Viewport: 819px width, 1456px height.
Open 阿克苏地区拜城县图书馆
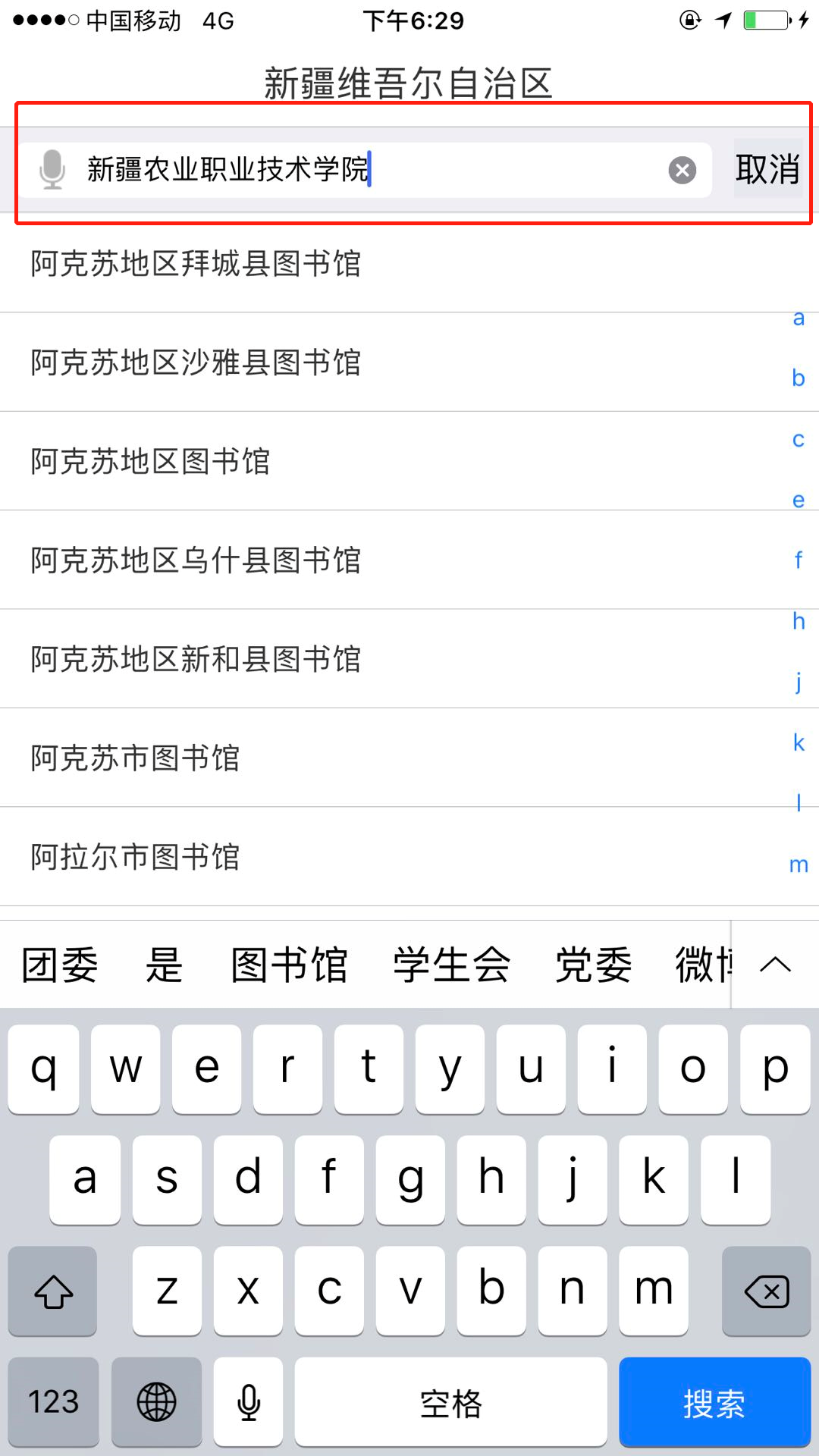pos(196,264)
